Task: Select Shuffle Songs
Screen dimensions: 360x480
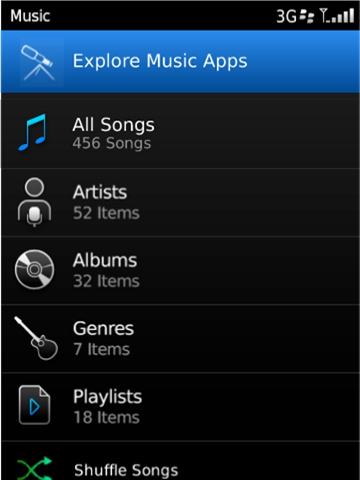Action: point(180,461)
